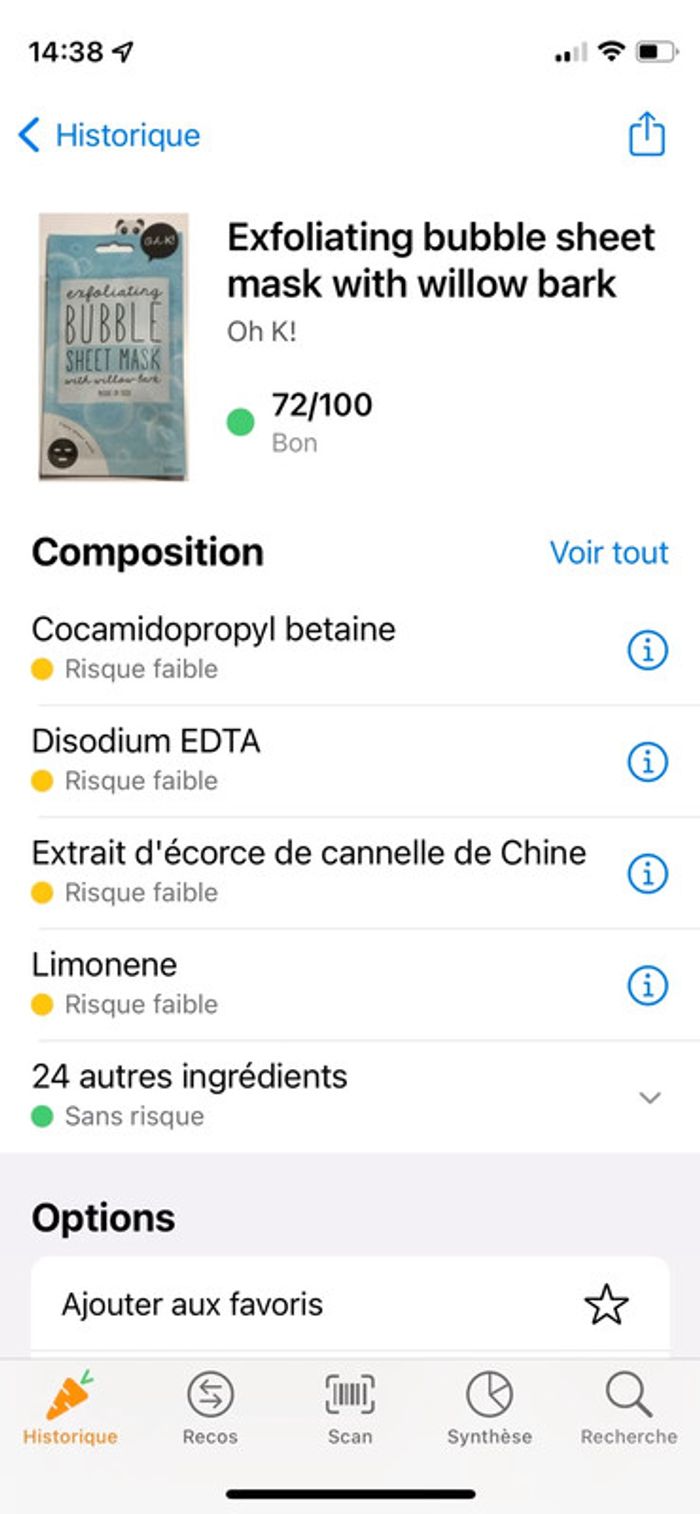
Task: Switch to the Recherche tab
Action: point(629,1408)
